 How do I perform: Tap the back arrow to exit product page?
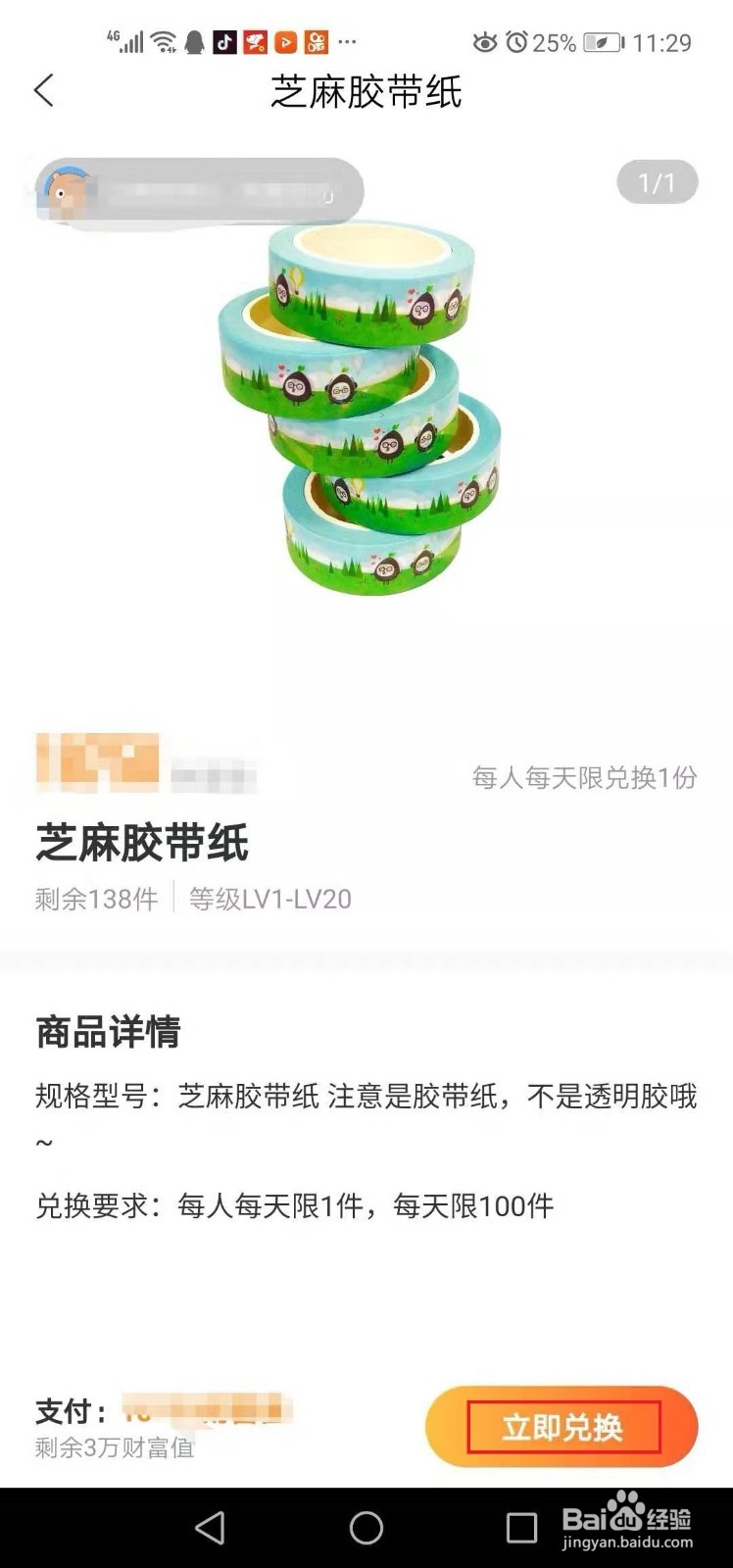43,89
